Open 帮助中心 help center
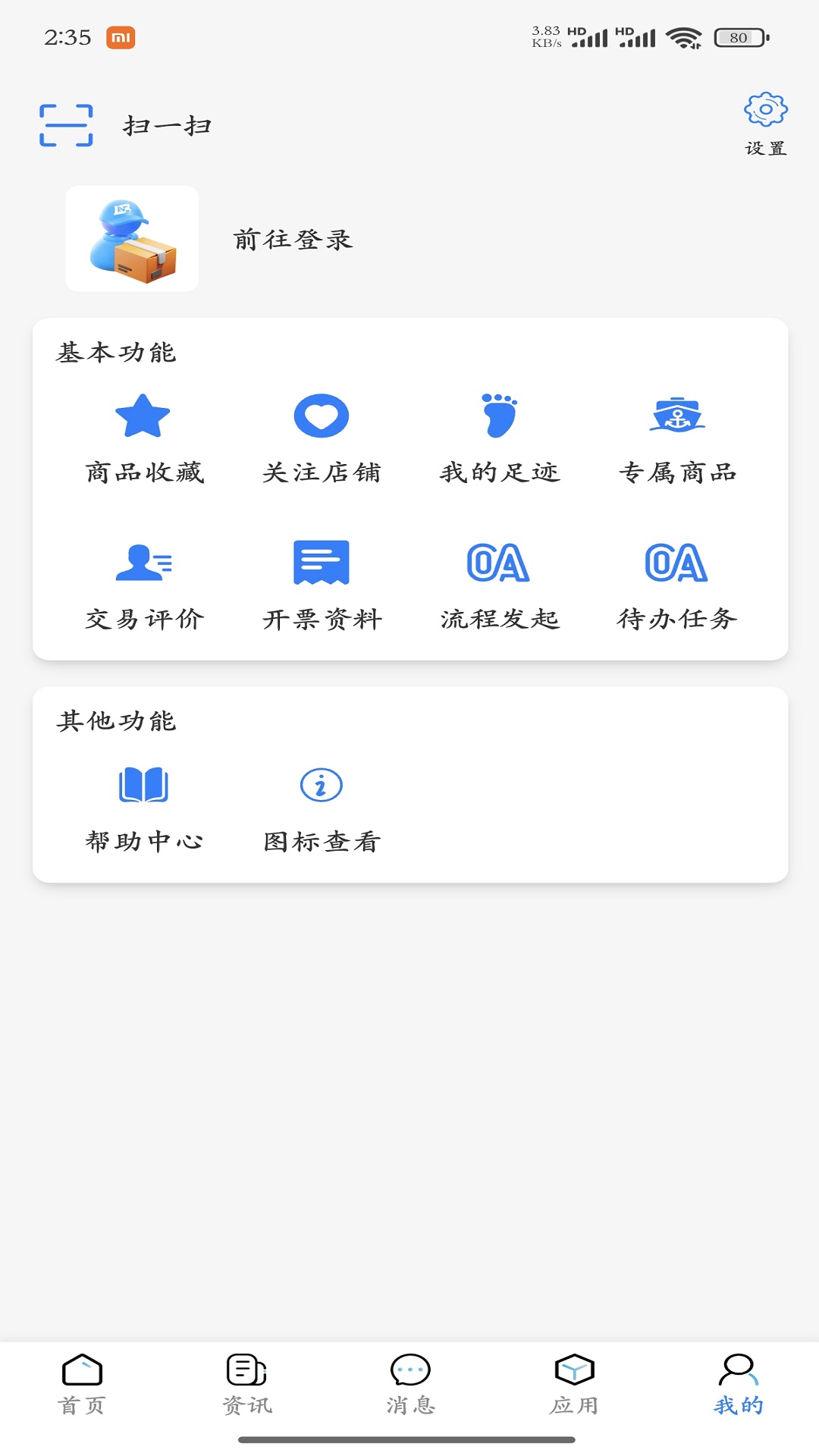 pyautogui.click(x=144, y=809)
